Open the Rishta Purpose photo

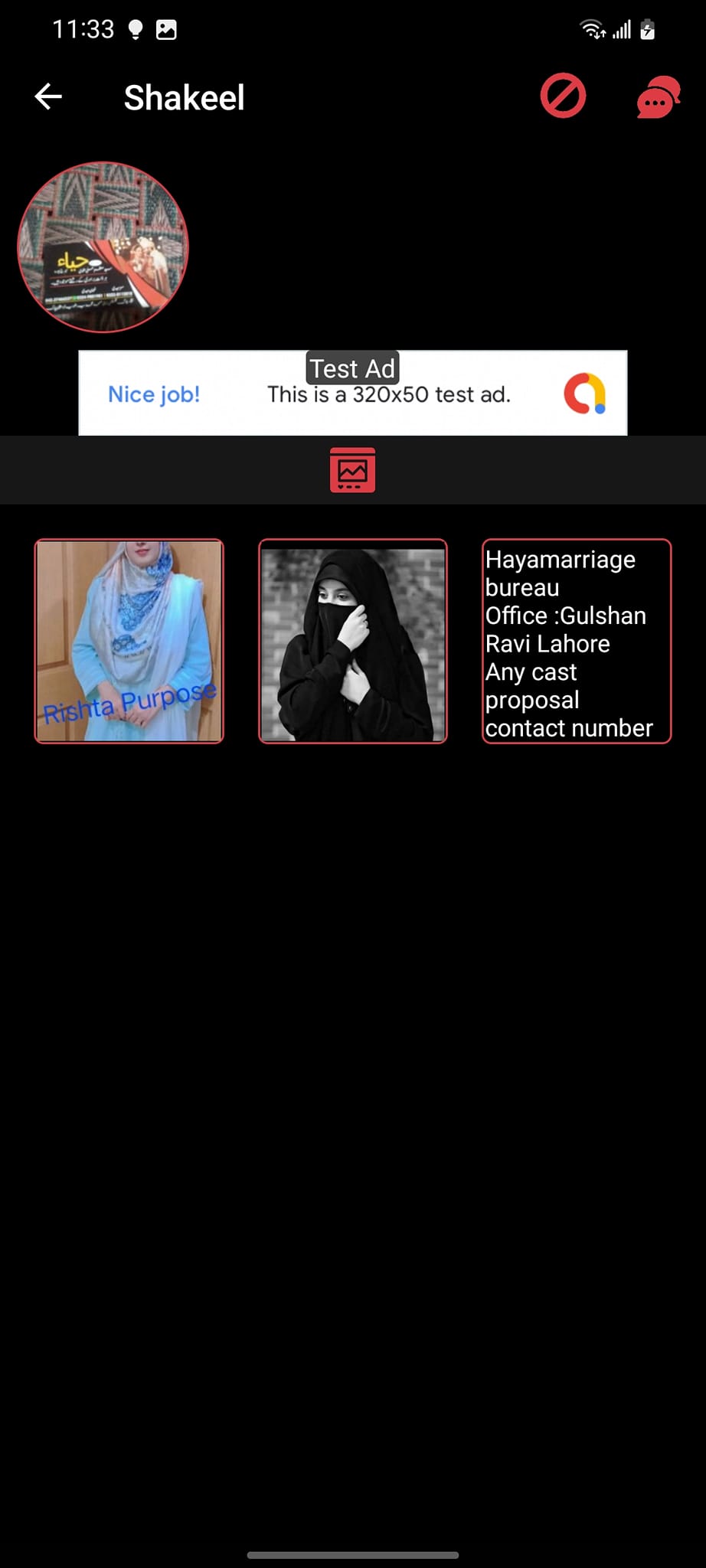pyautogui.click(x=129, y=641)
